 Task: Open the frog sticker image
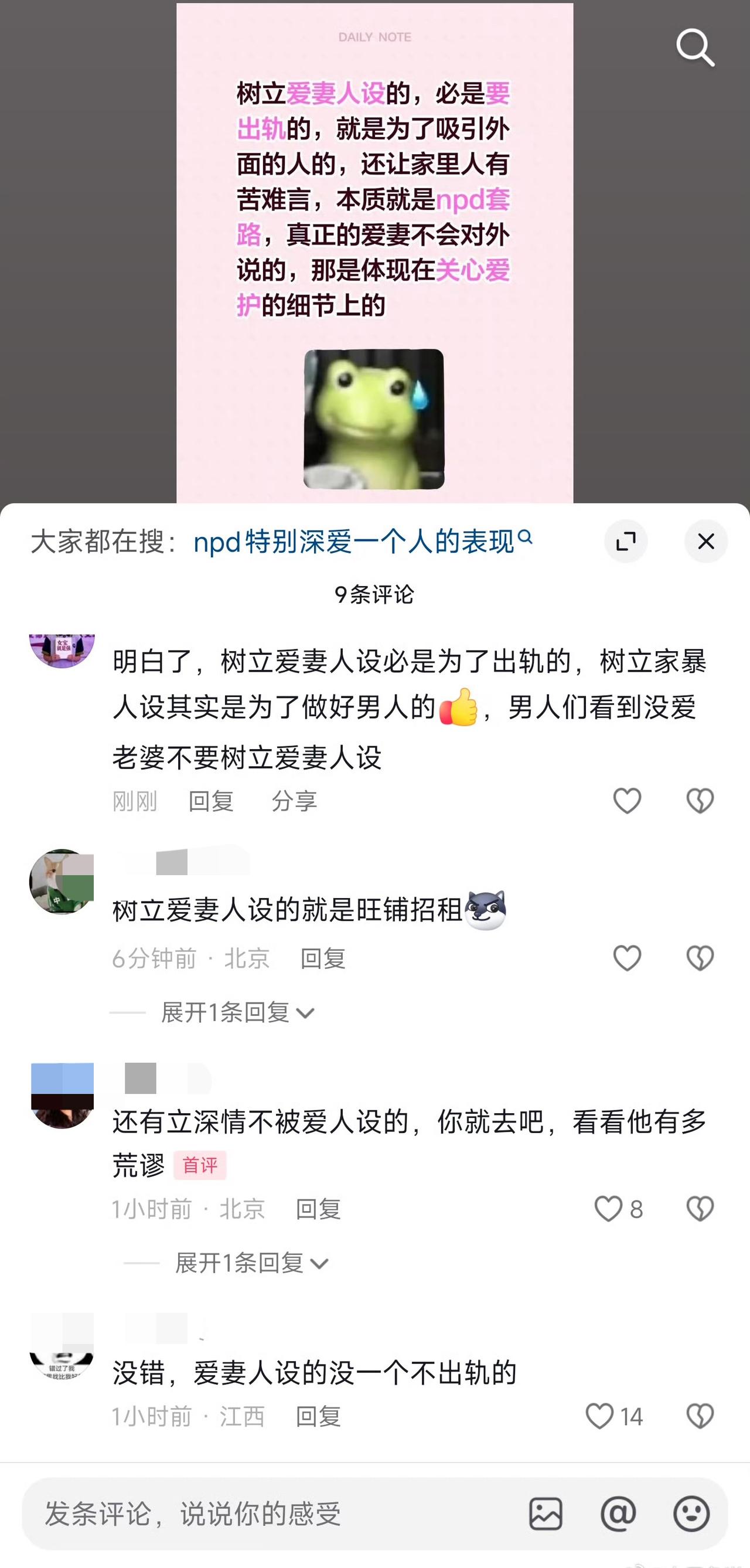(373, 418)
